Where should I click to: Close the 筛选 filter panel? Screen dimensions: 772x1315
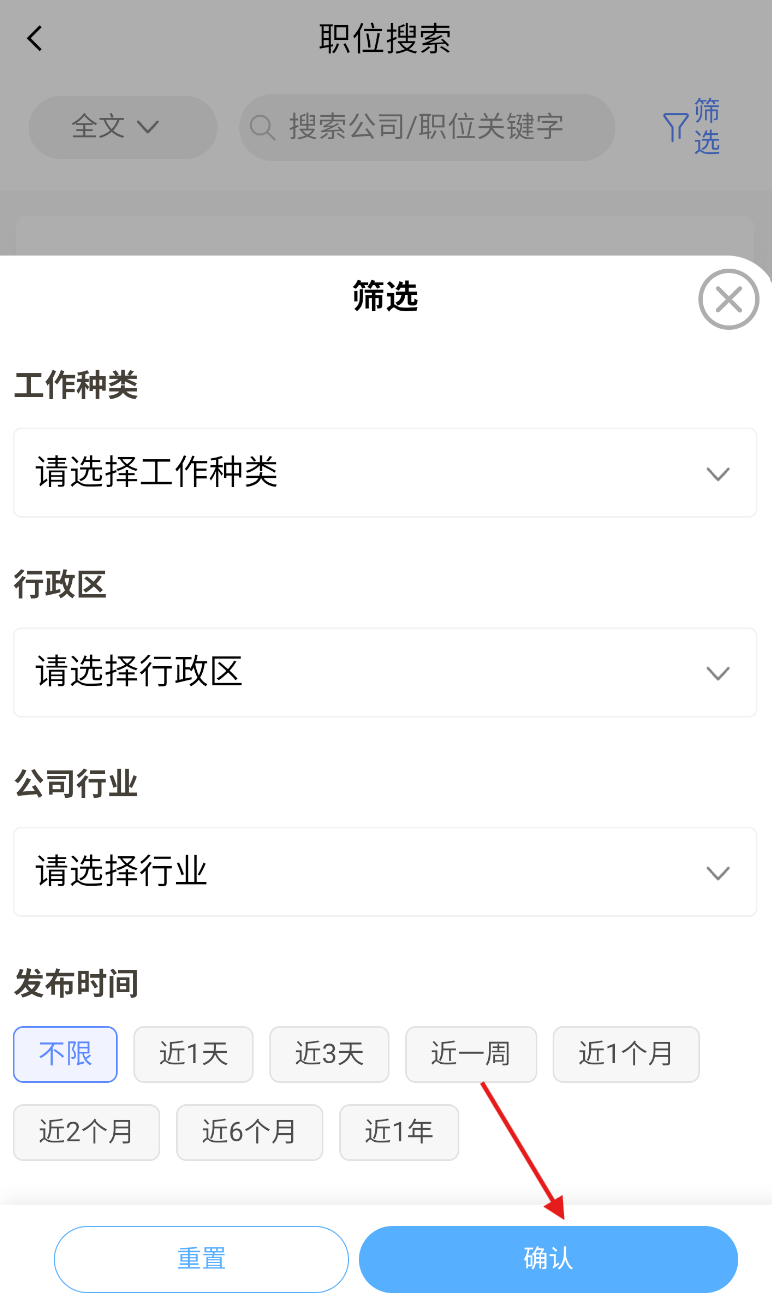click(x=728, y=299)
